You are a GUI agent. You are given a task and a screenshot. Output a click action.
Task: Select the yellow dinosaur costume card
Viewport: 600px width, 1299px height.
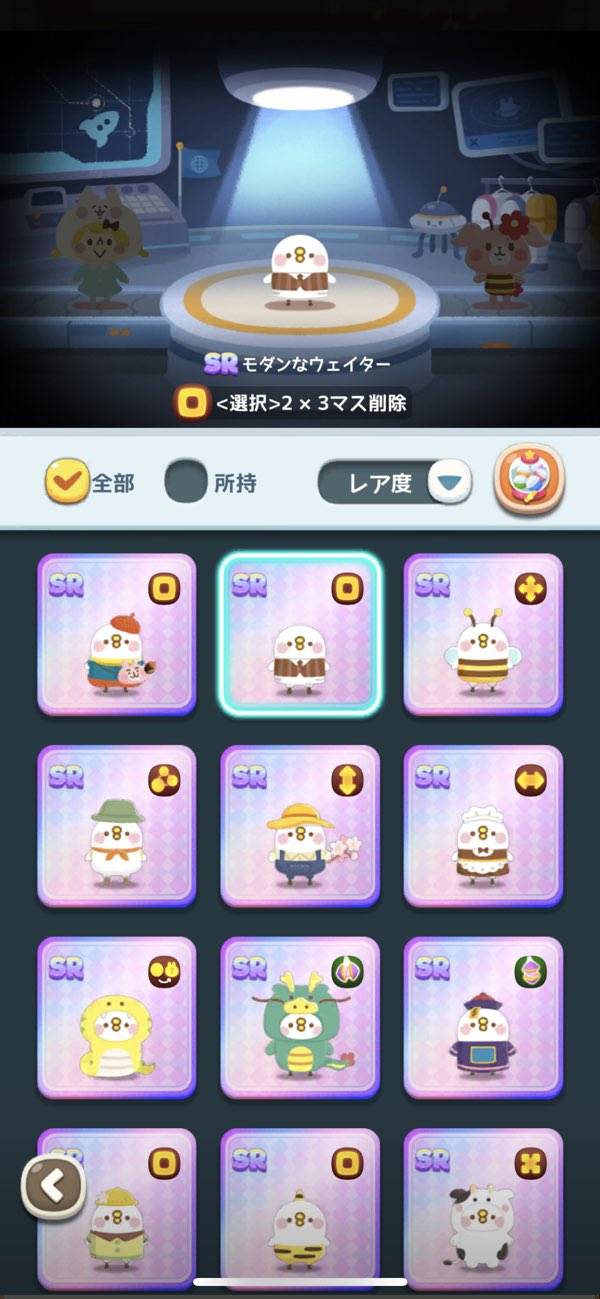116,1018
